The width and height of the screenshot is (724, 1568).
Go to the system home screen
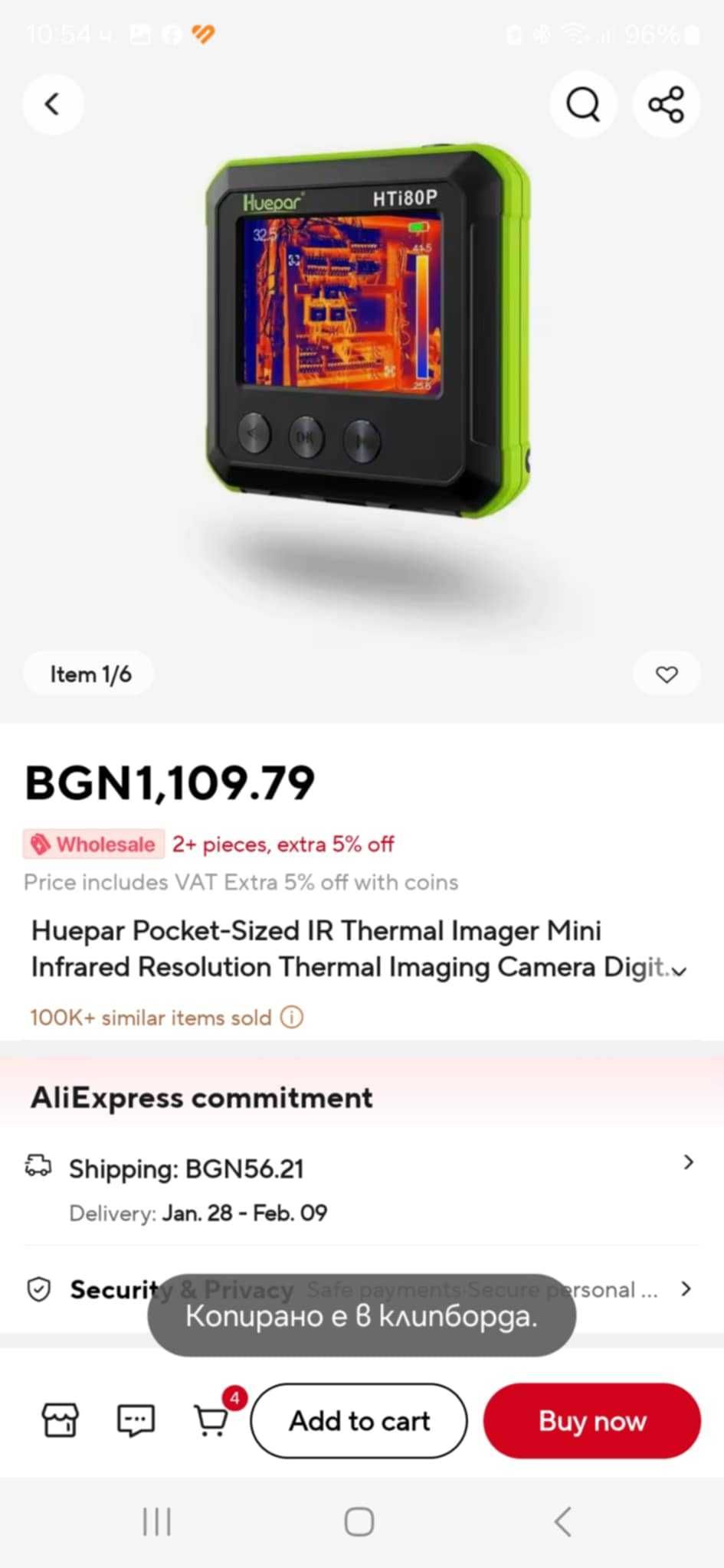[359, 1522]
